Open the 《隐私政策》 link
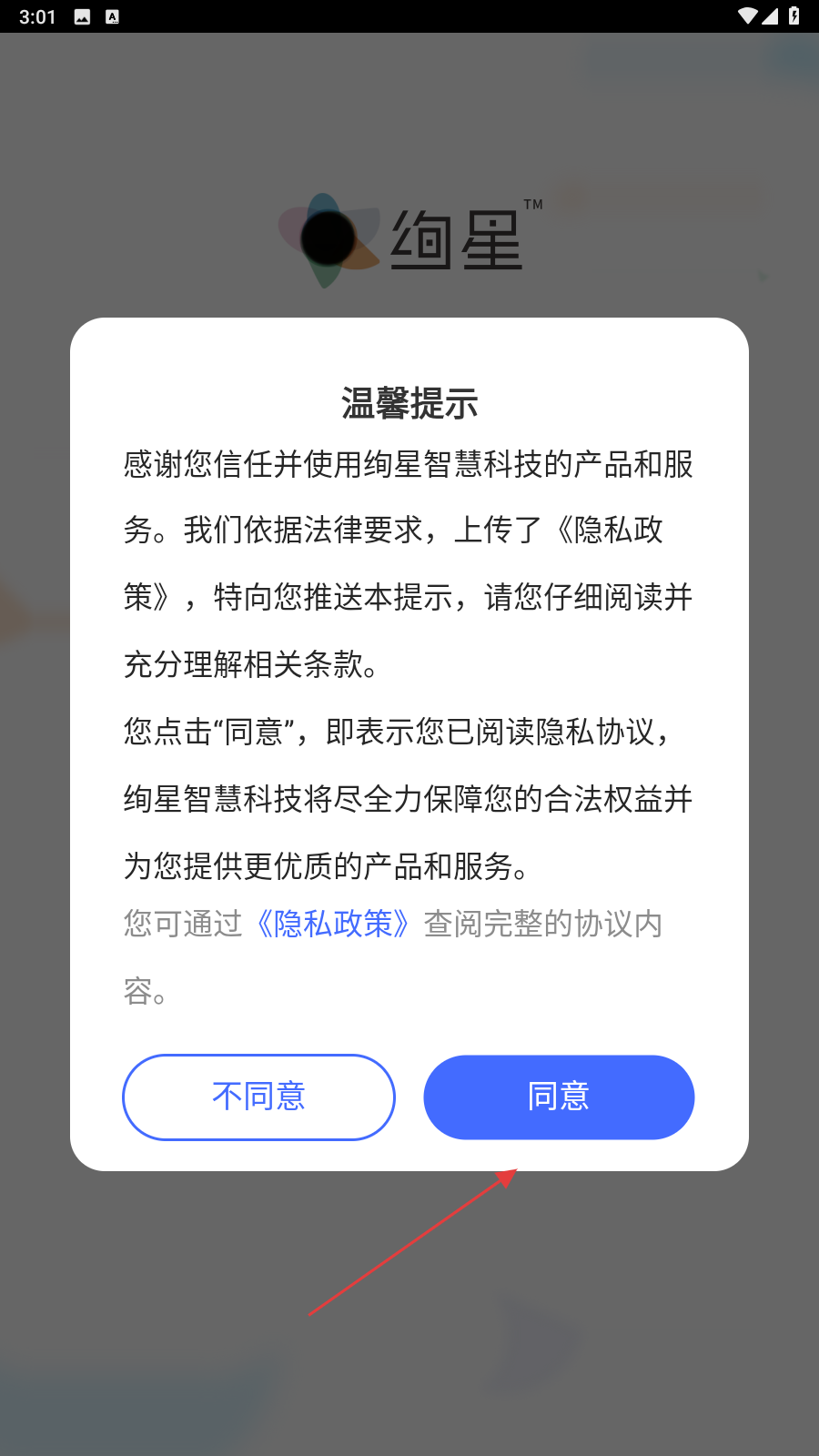 pyautogui.click(x=333, y=924)
